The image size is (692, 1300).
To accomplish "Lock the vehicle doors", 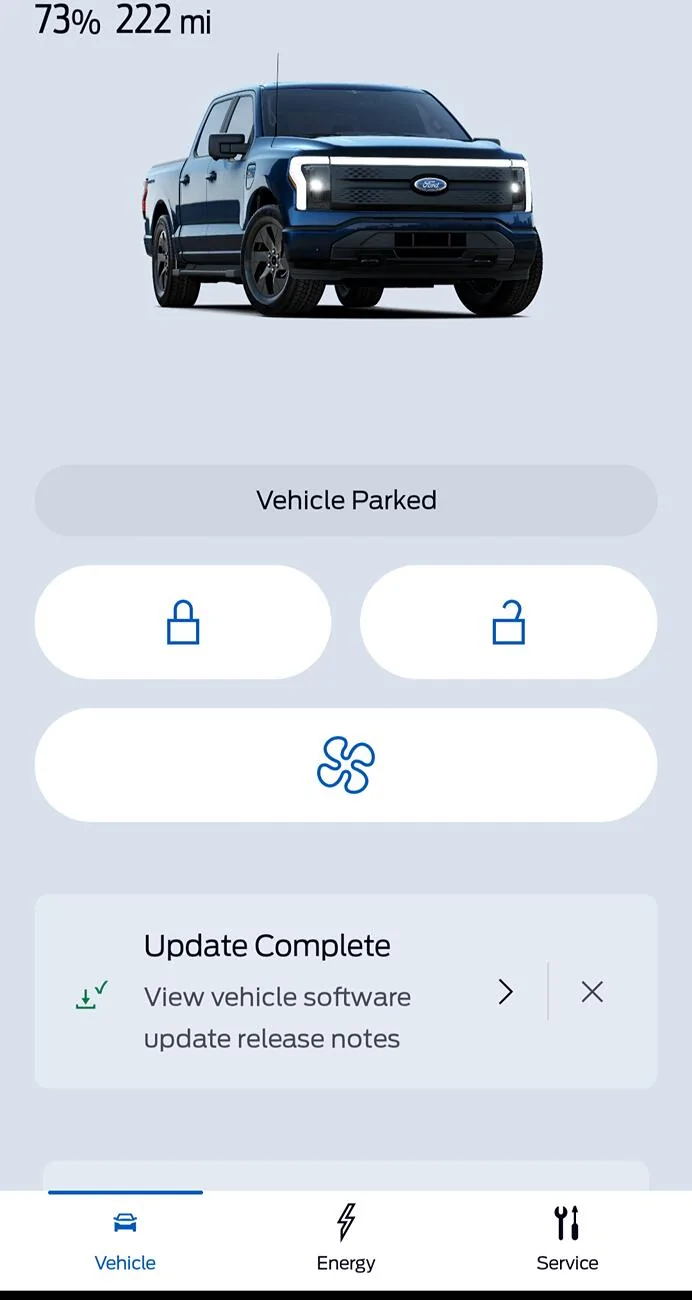I will click(183, 622).
